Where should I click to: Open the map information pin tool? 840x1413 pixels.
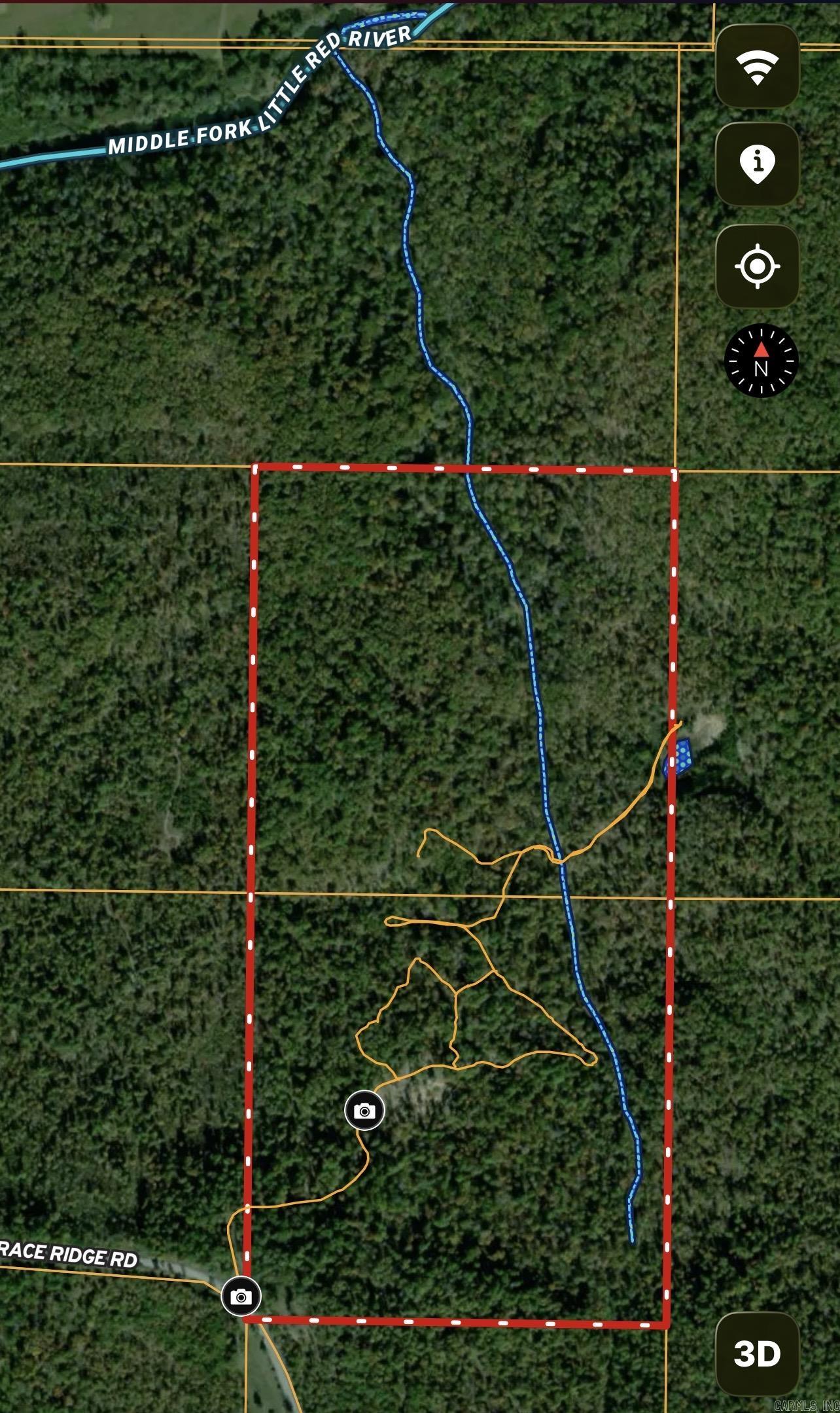click(758, 165)
